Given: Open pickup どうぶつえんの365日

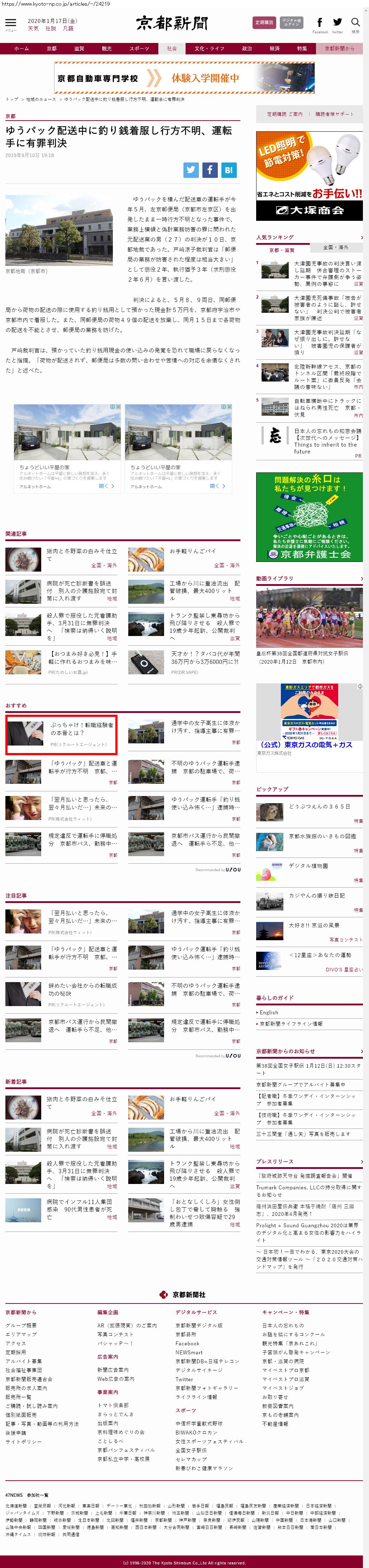Looking at the screenshot, I should click(x=319, y=806).
